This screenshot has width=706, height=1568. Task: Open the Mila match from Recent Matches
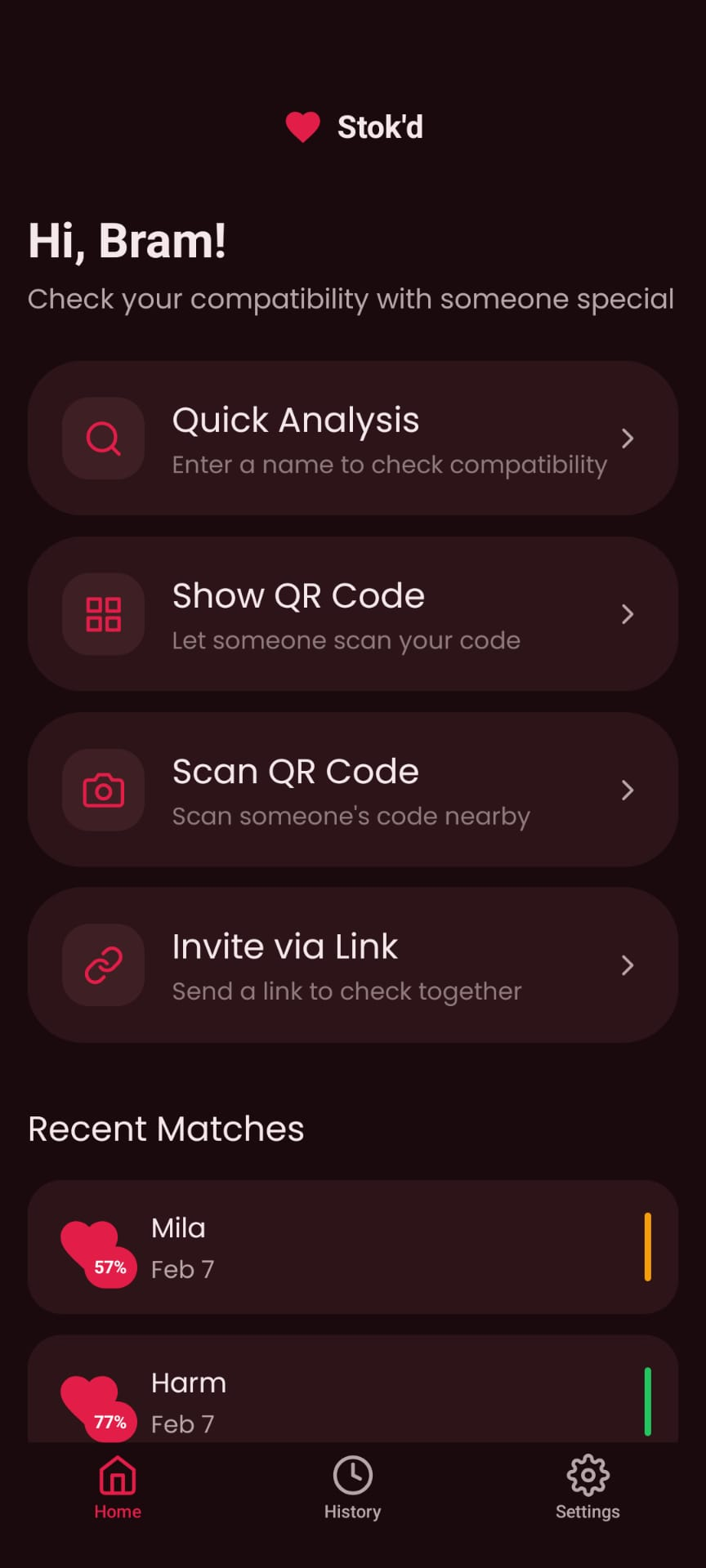click(x=353, y=1247)
